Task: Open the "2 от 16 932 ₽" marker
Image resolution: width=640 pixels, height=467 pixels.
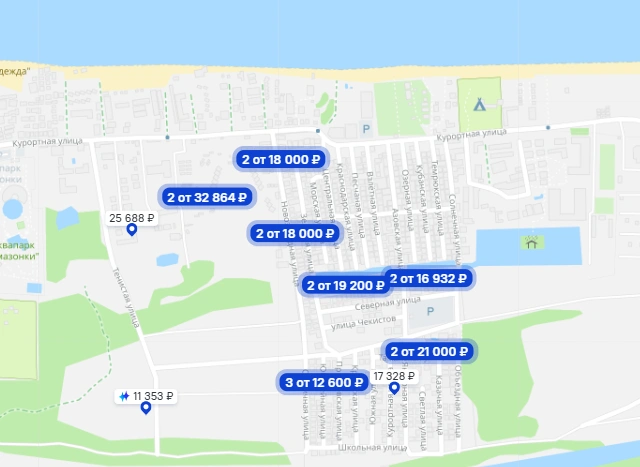Action: pos(429,278)
